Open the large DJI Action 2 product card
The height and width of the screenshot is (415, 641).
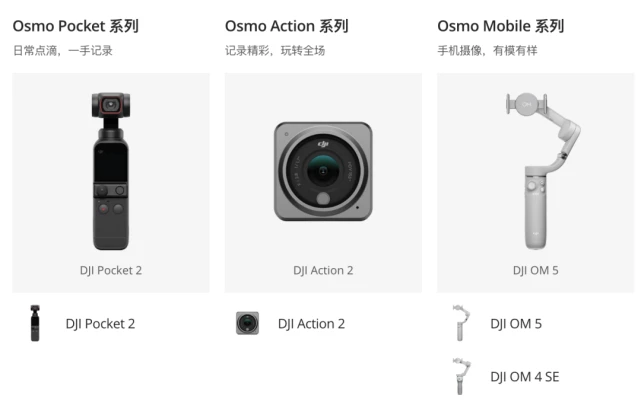pos(323,182)
